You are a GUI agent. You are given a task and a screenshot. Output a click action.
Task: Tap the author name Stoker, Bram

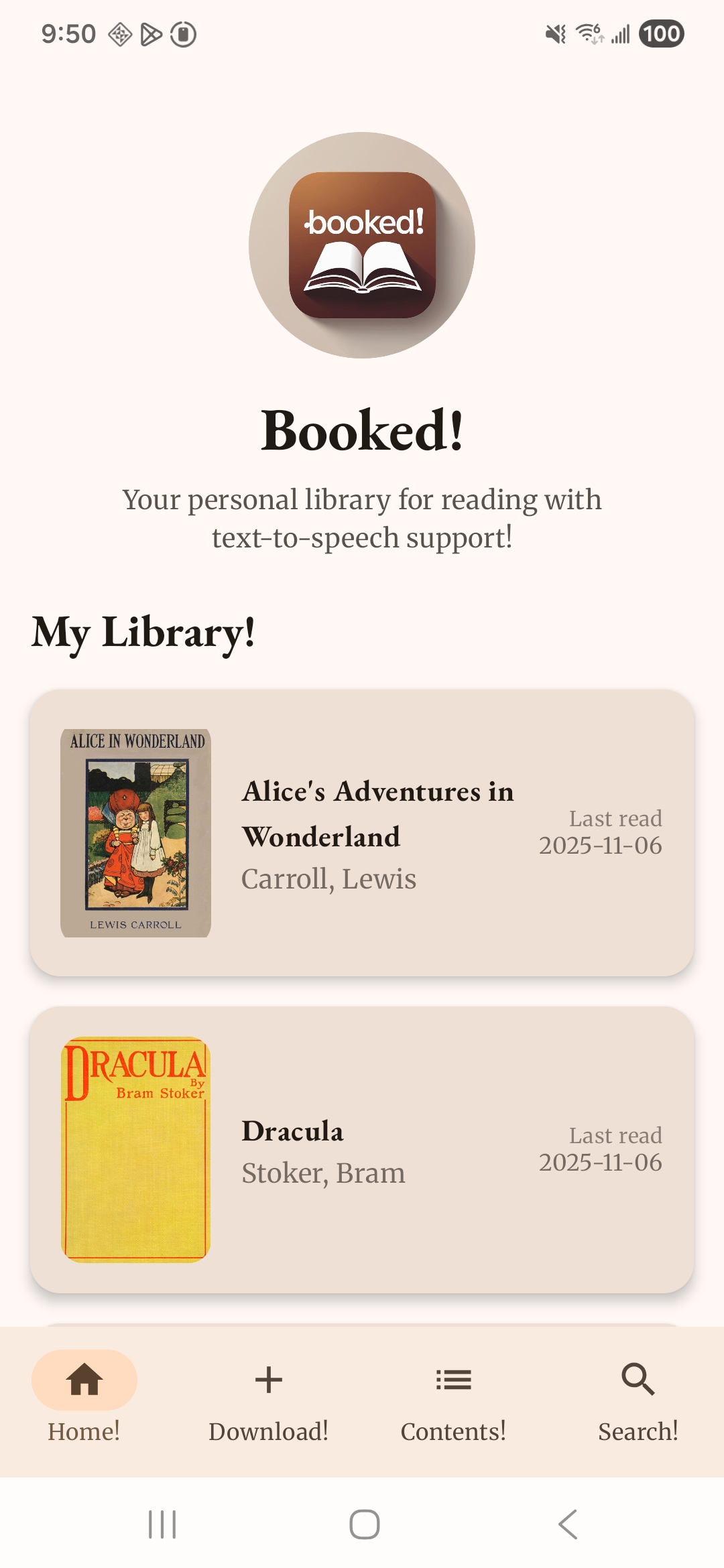[322, 1173]
